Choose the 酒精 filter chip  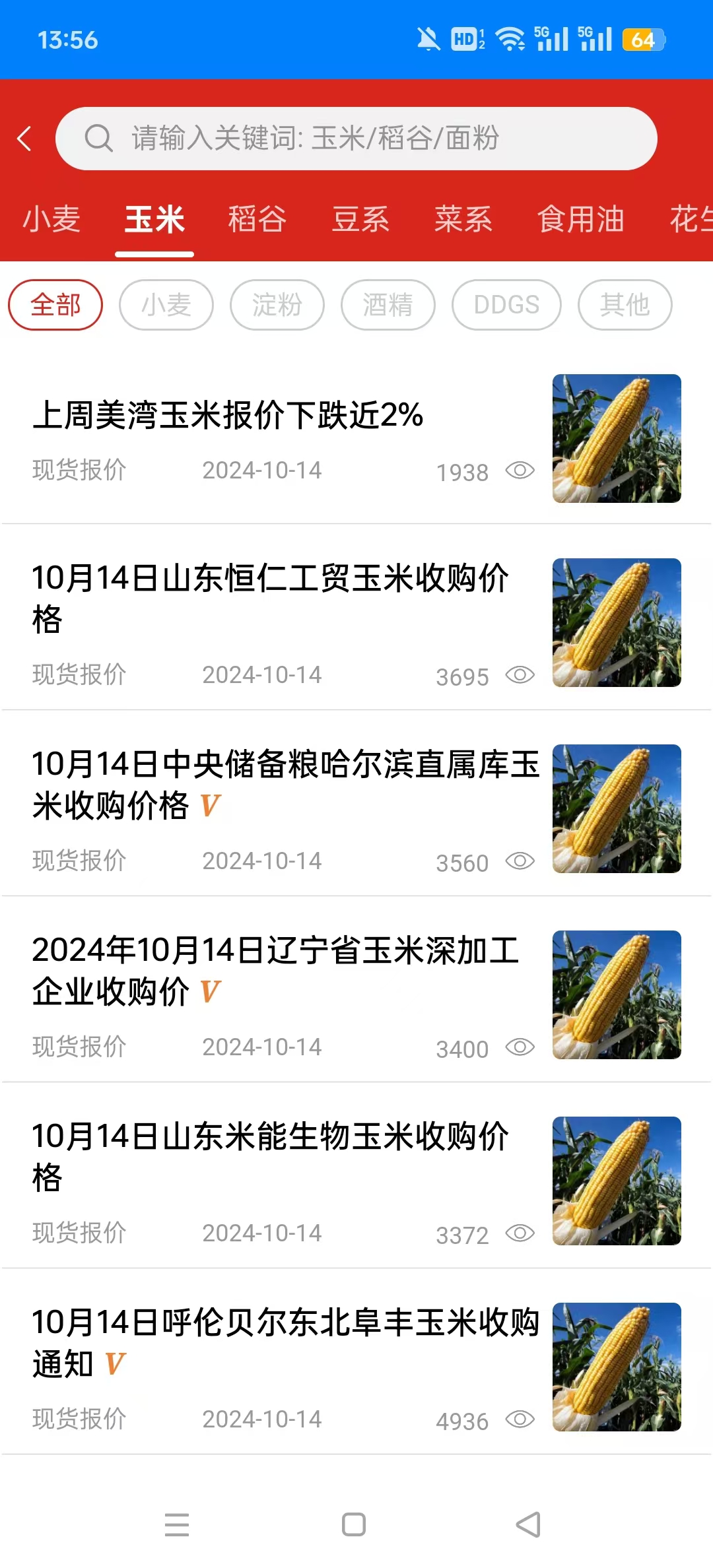tap(388, 305)
